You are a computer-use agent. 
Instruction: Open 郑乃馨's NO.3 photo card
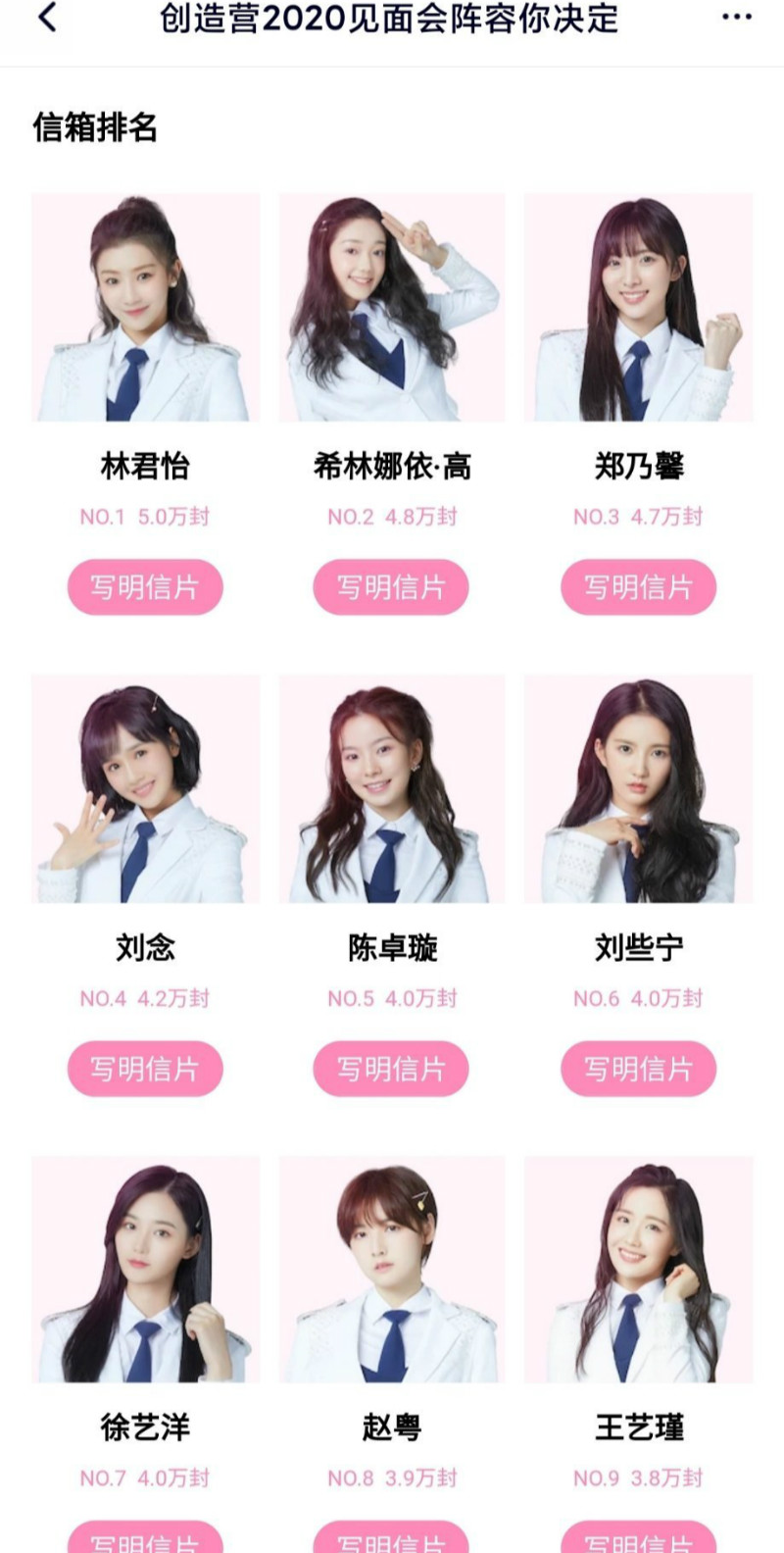click(639, 308)
